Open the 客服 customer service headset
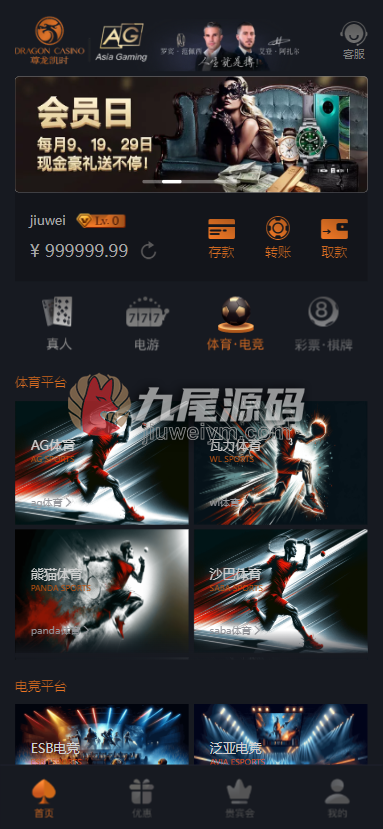Image resolution: width=383 pixels, height=829 pixels. point(354,41)
